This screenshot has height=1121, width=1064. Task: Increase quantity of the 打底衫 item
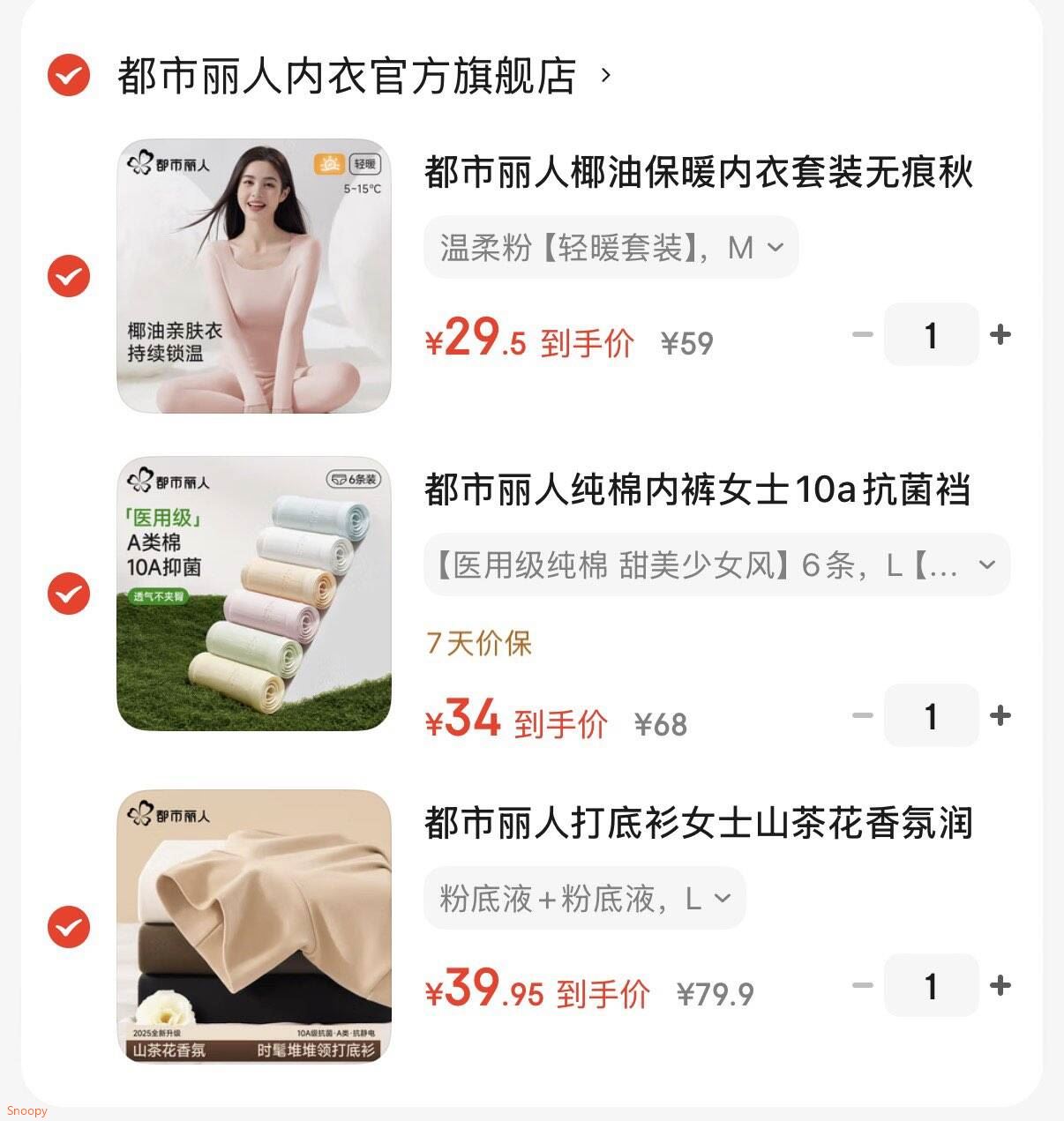pos(1000,985)
